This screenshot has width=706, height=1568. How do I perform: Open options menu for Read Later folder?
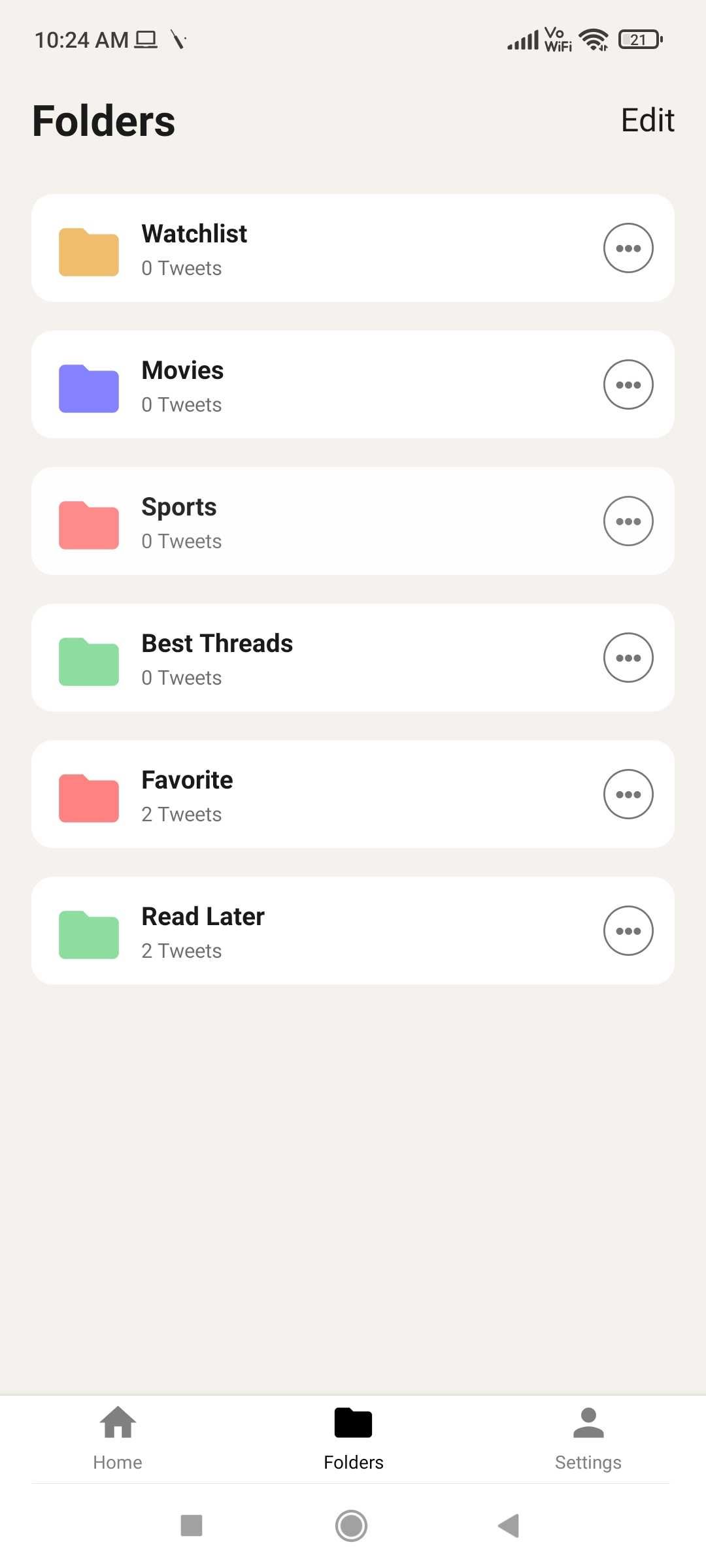point(628,930)
